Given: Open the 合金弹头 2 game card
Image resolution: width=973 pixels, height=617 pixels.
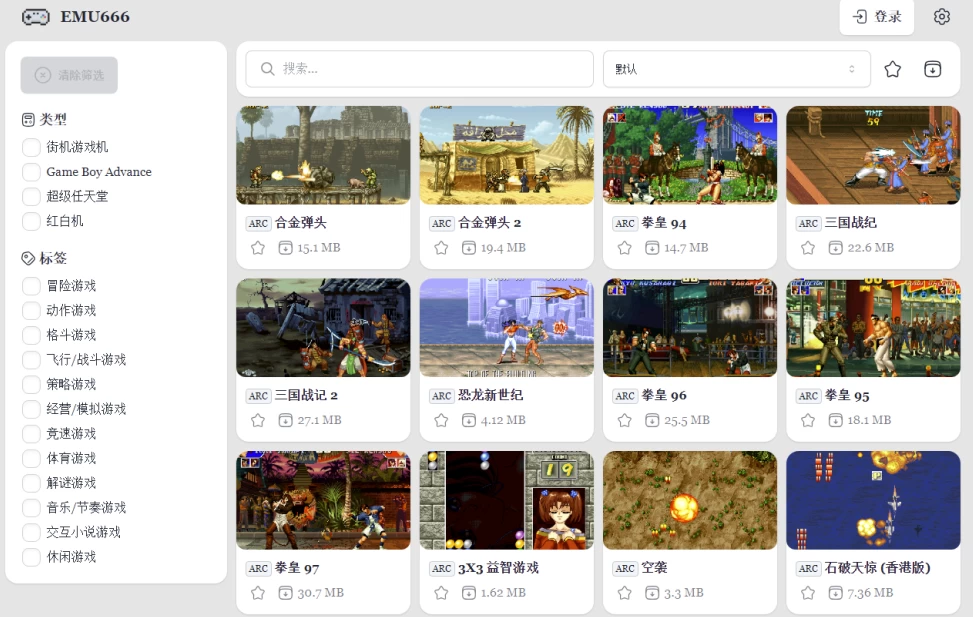Looking at the screenshot, I should tap(506, 155).
